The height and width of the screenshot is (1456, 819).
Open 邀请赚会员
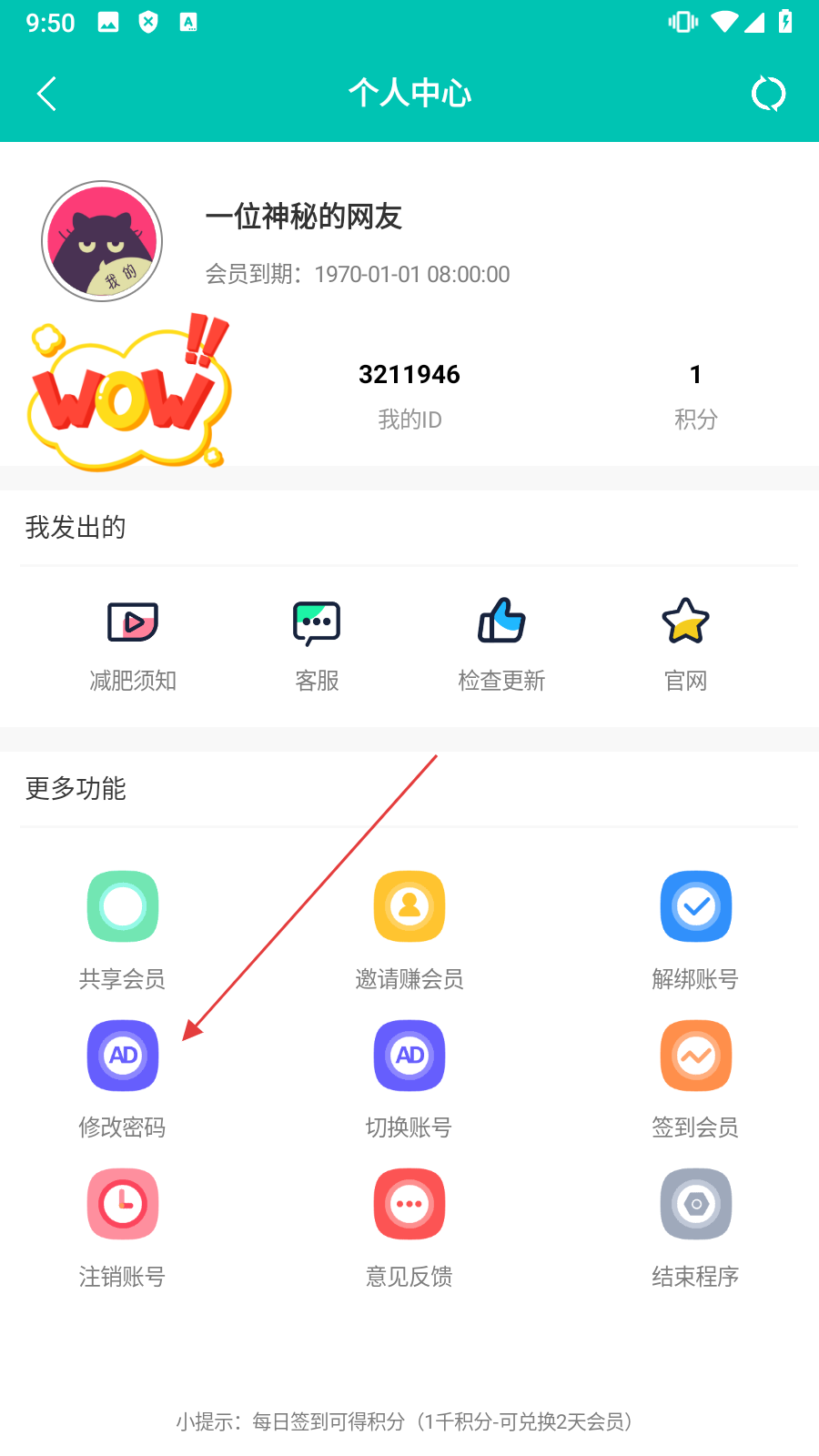(x=409, y=928)
